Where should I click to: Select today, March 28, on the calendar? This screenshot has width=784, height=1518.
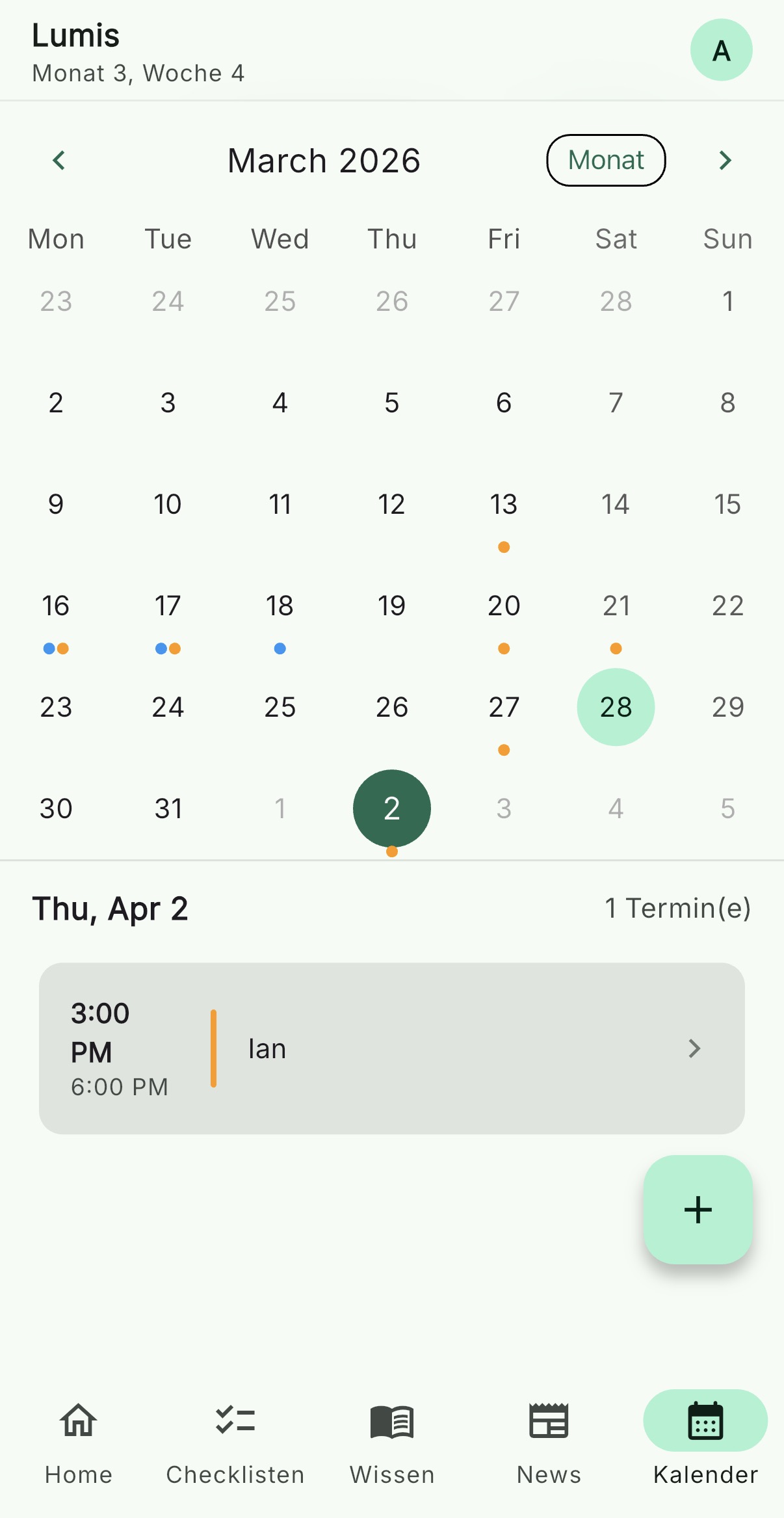pos(615,707)
